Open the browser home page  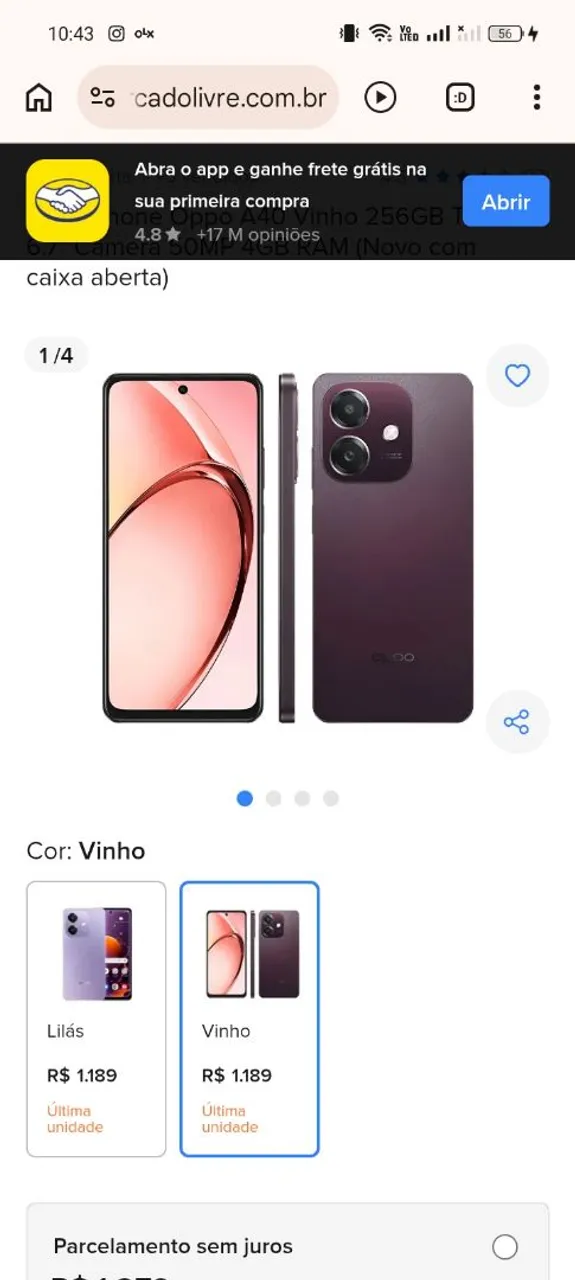tap(38, 97)
